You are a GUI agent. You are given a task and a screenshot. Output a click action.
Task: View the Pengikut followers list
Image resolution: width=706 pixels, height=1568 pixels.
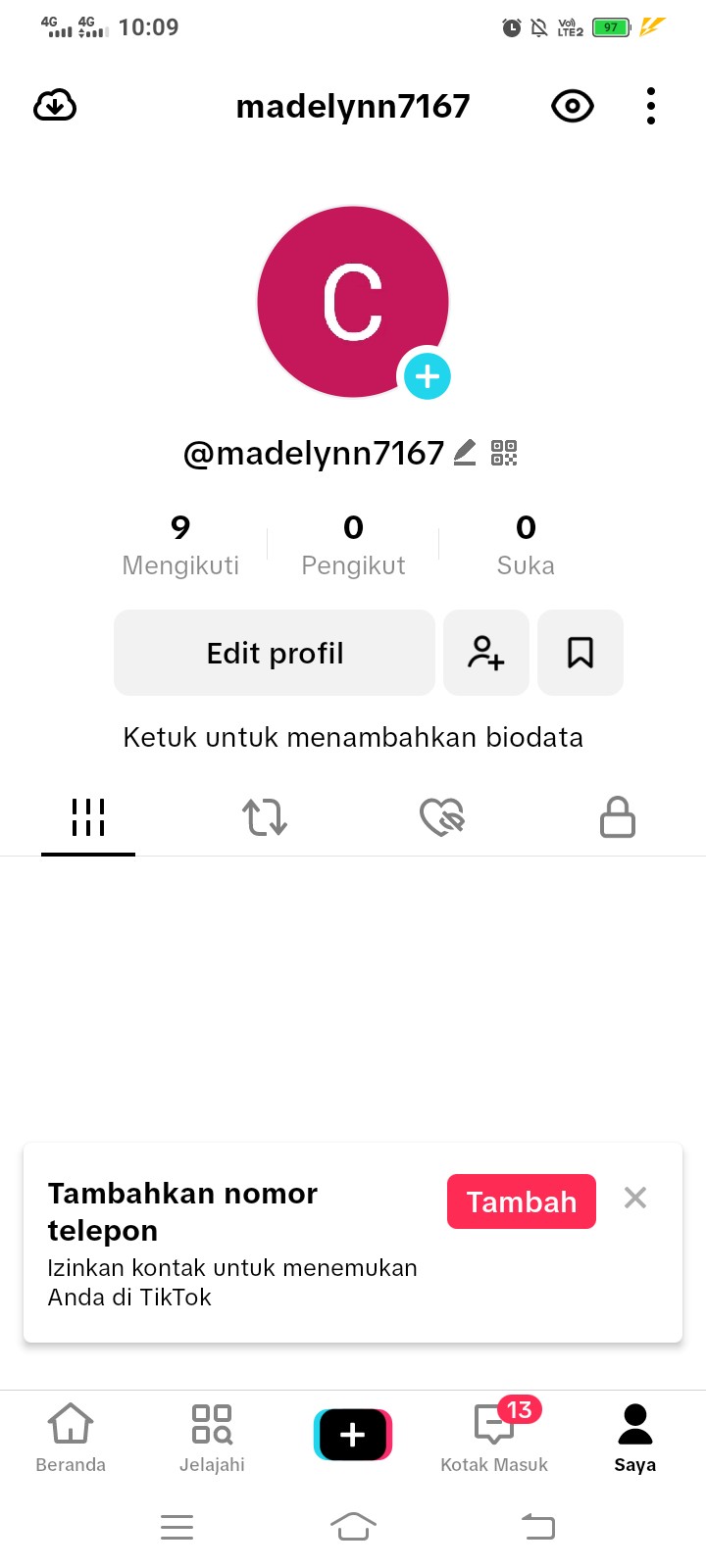[353, 545]
